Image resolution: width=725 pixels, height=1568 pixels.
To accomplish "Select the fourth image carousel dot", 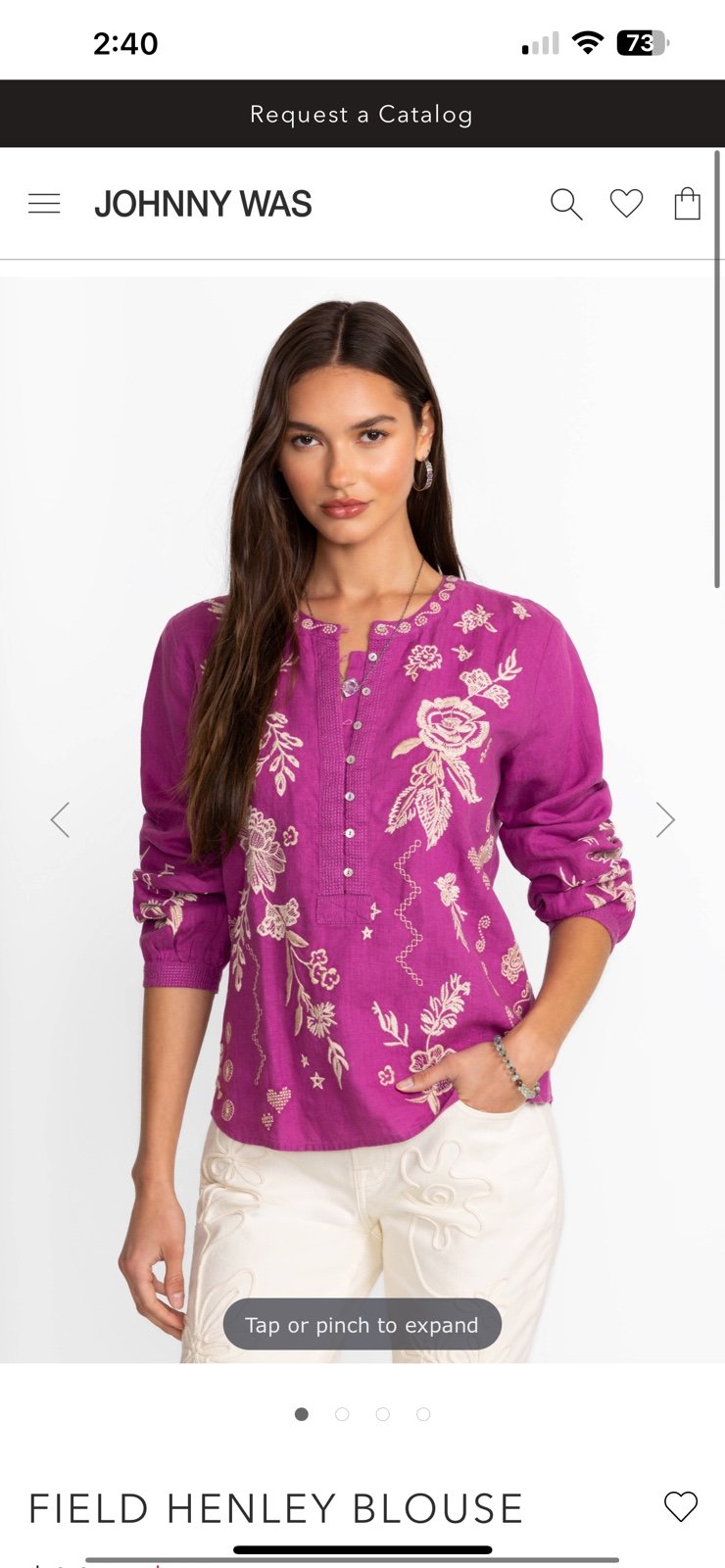I will click(x=424, y=1414).
